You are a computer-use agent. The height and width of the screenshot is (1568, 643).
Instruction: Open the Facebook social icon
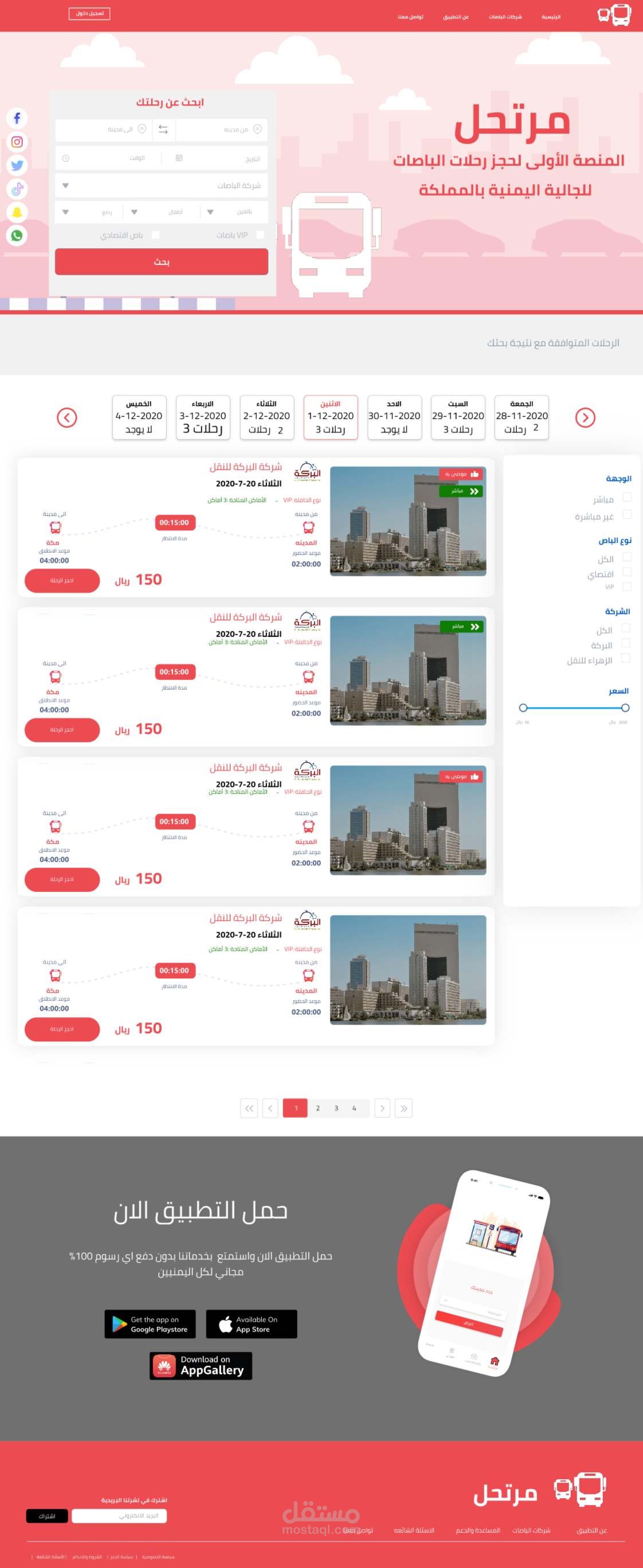click(x=17, y=118)
